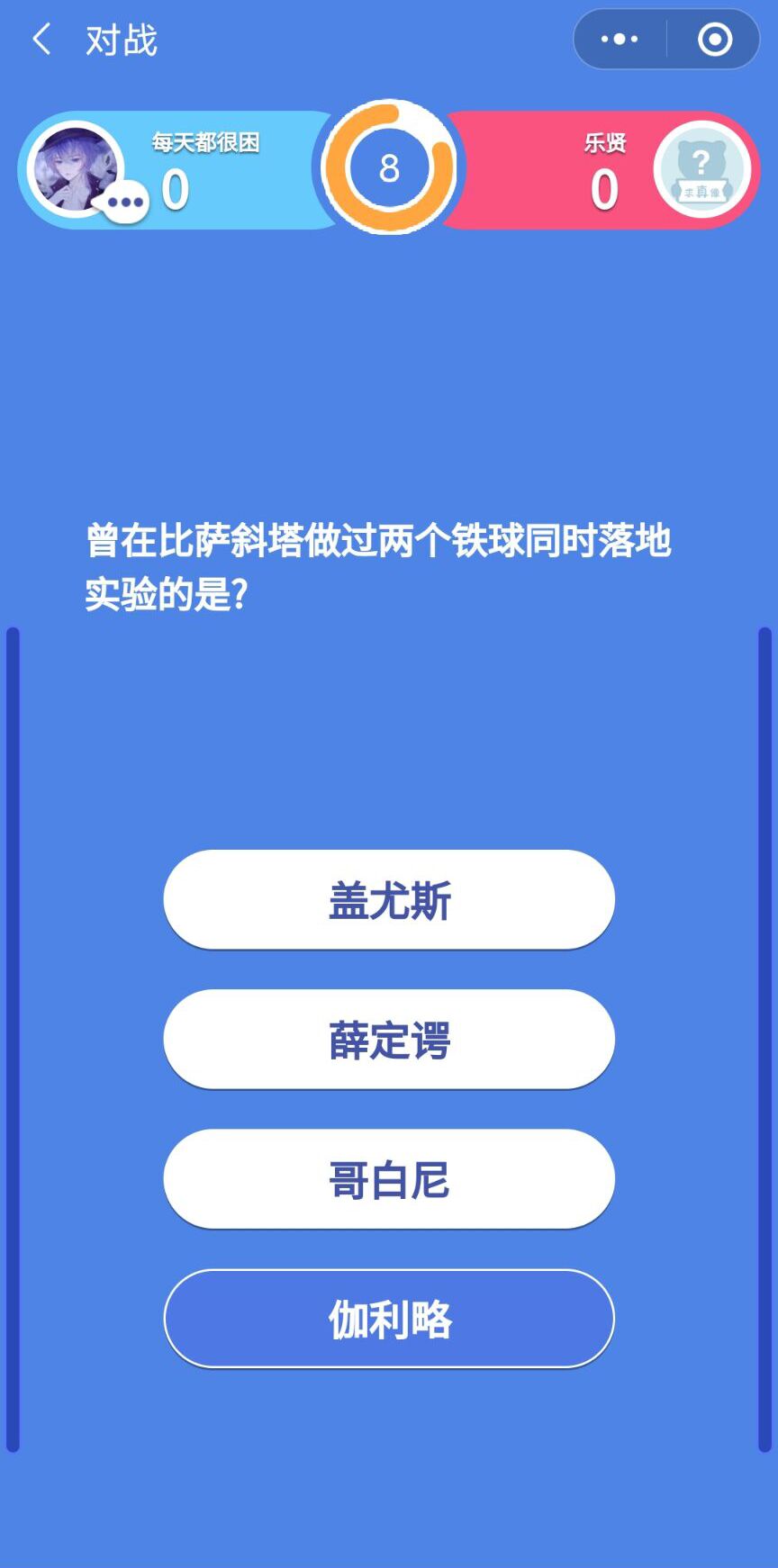
Task: Choose 薛定谔 as your answer
Action: click(388, 1040)
